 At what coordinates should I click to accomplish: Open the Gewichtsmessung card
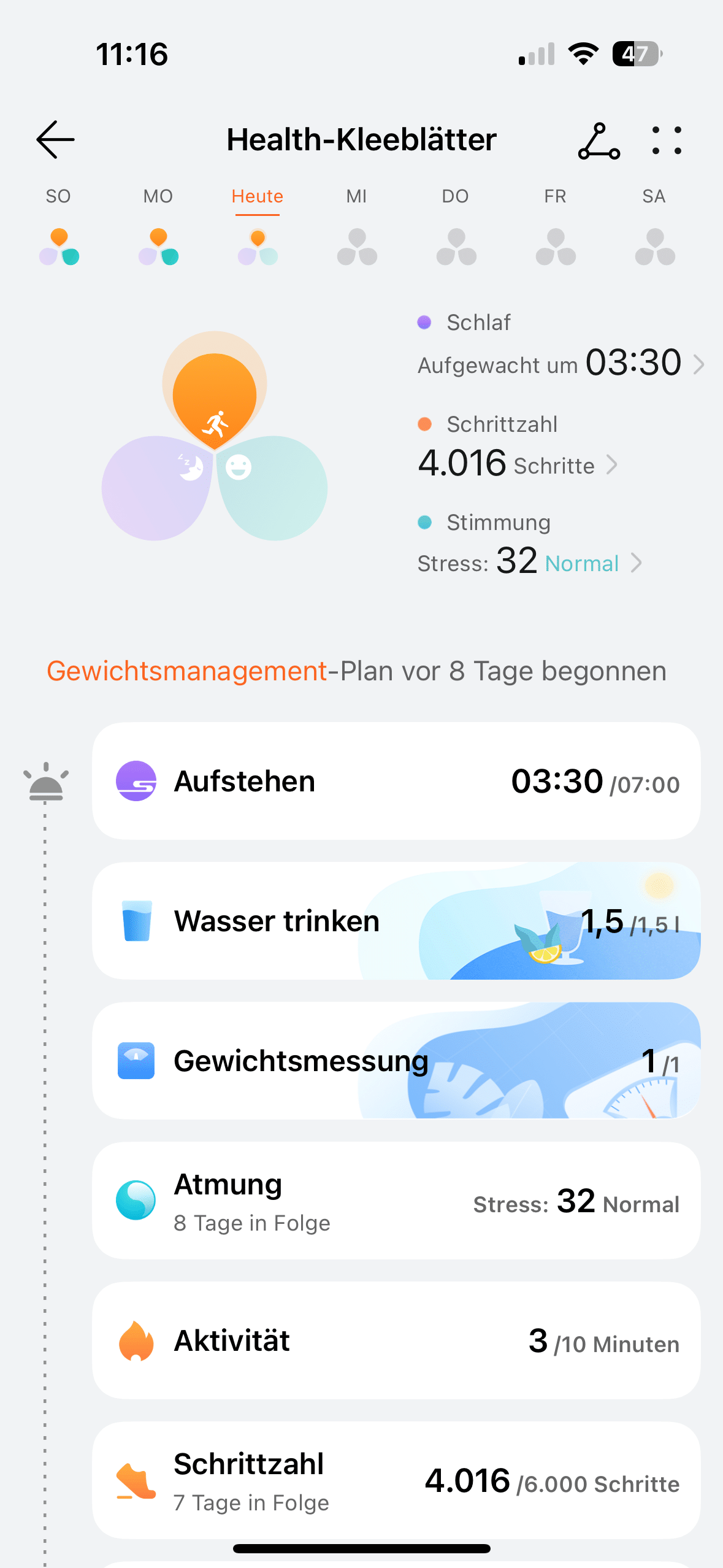click(396, 1061)
